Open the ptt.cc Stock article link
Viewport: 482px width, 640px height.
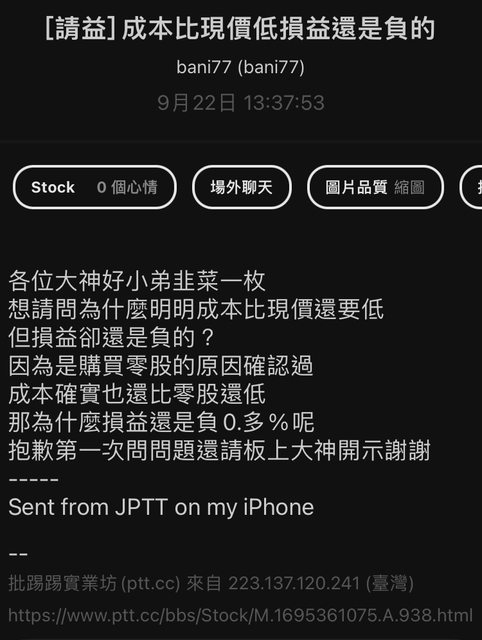tap(240, 616)
